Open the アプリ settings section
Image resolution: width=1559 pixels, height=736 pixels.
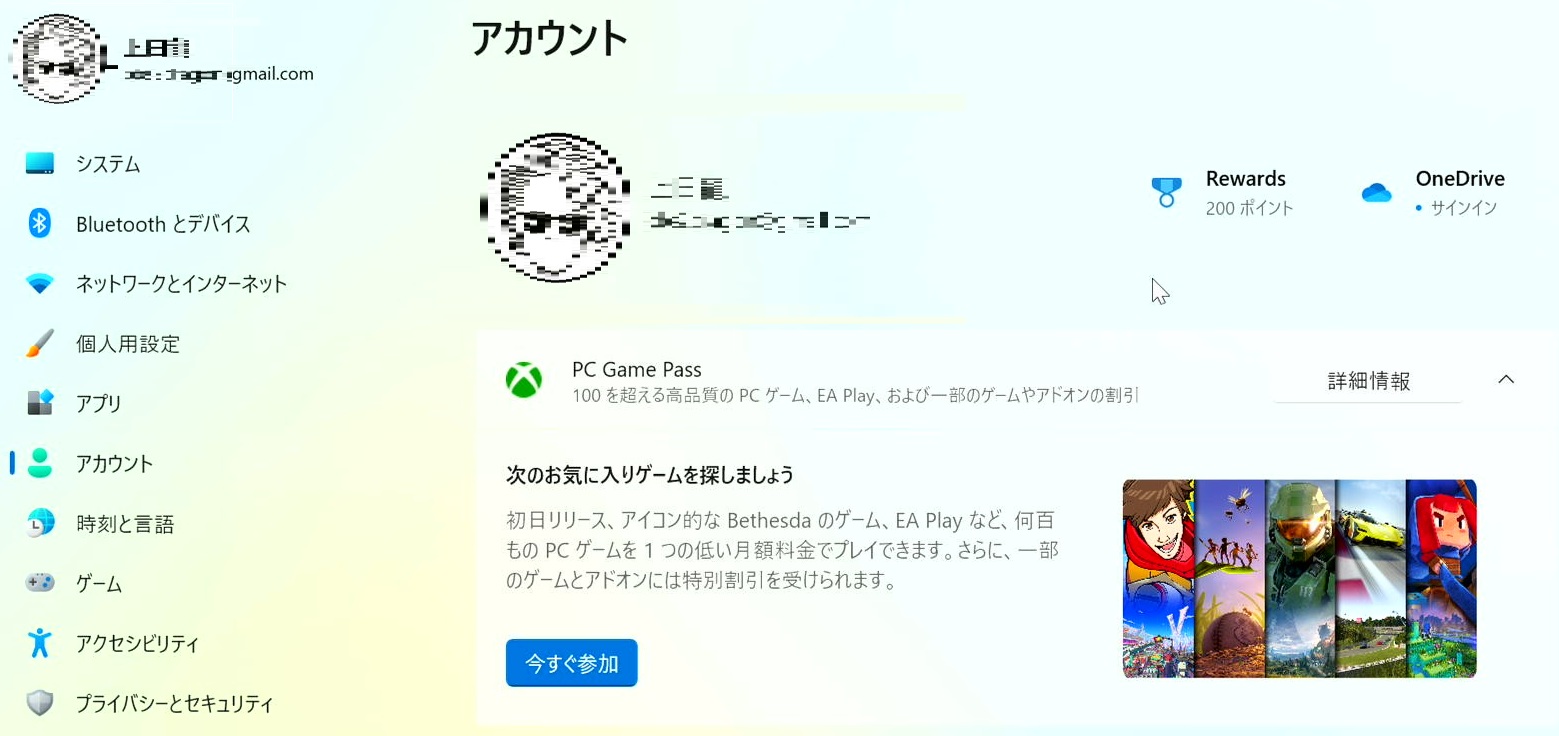(99, 404)
